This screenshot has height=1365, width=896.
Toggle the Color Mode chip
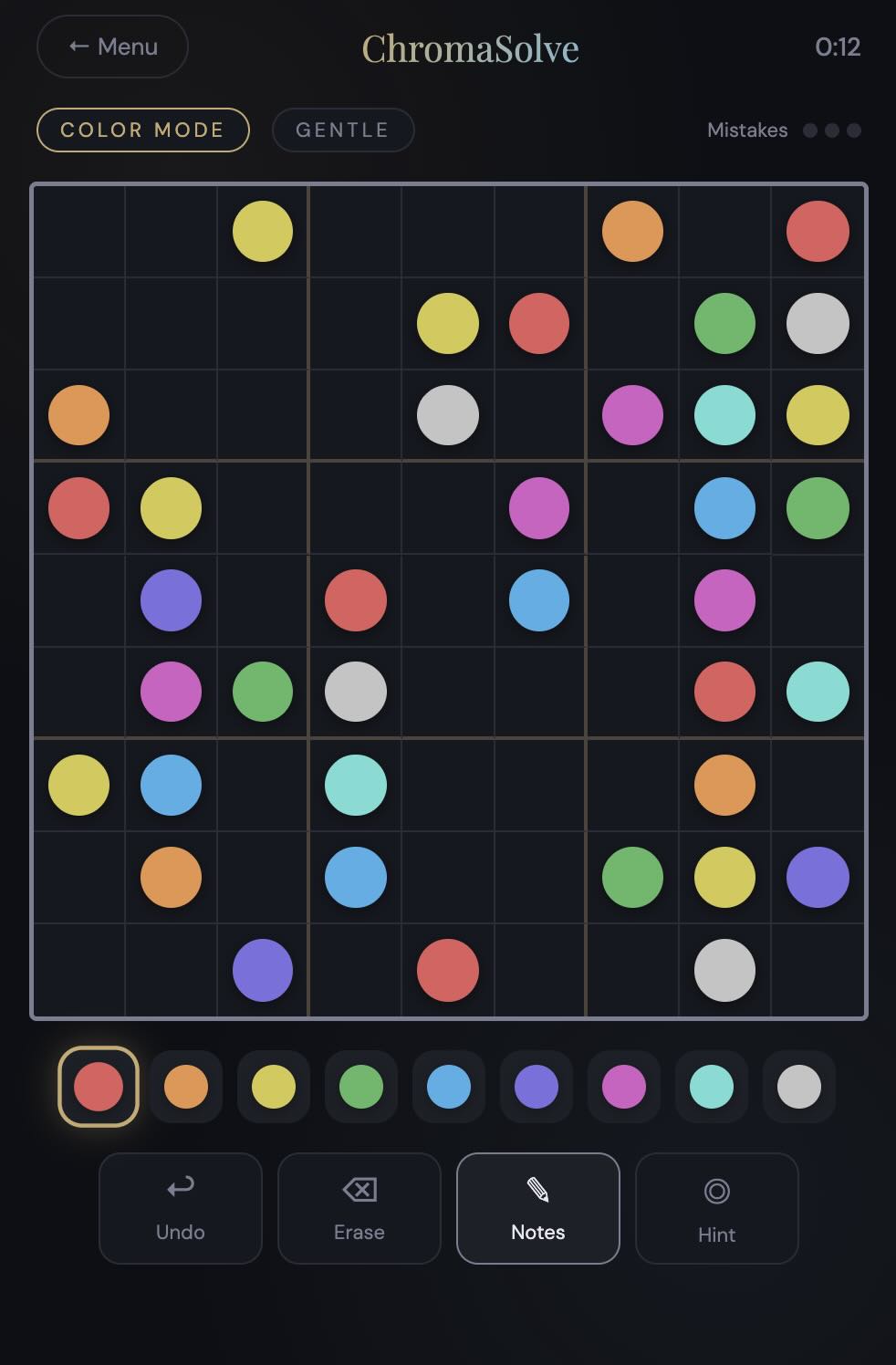142,130
